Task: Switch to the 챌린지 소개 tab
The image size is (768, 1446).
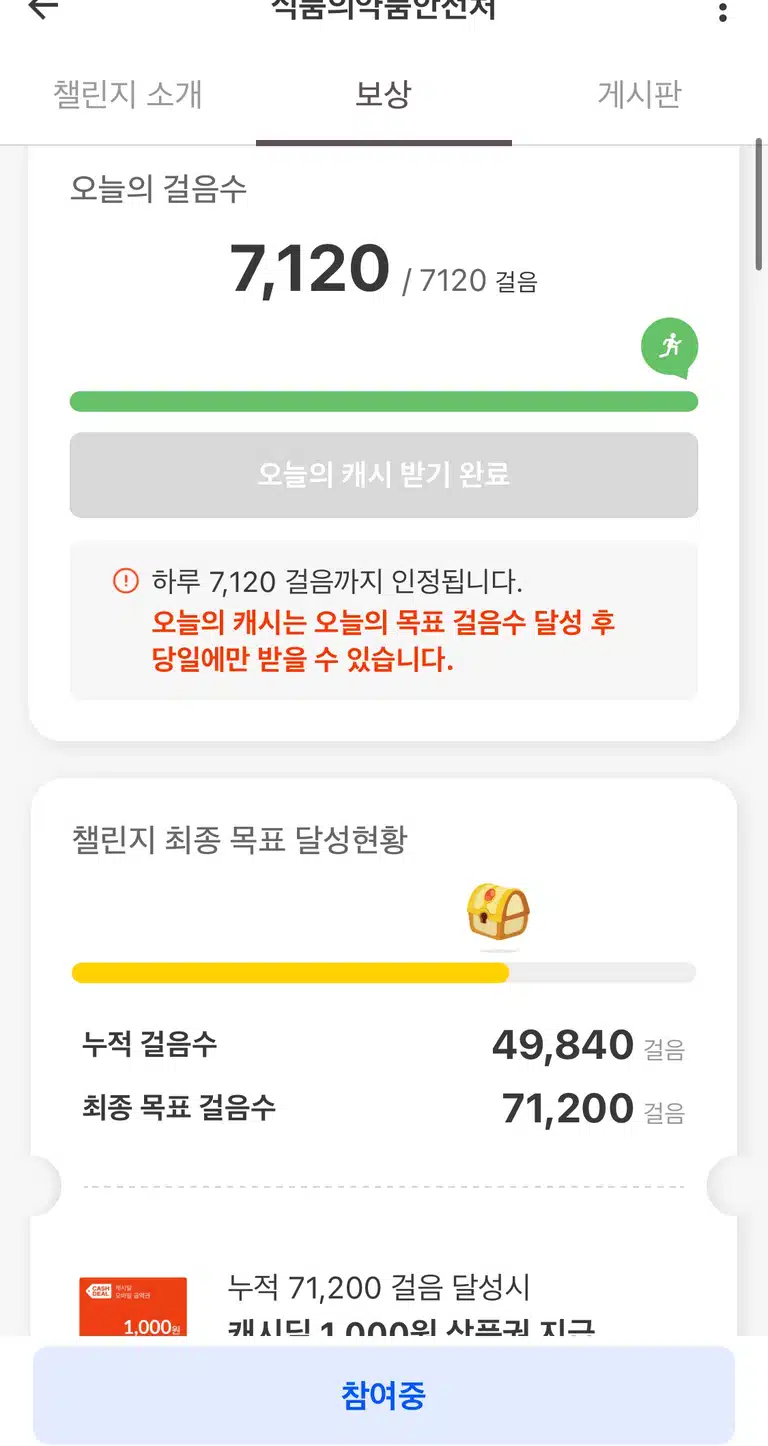Action: (128, 95)
